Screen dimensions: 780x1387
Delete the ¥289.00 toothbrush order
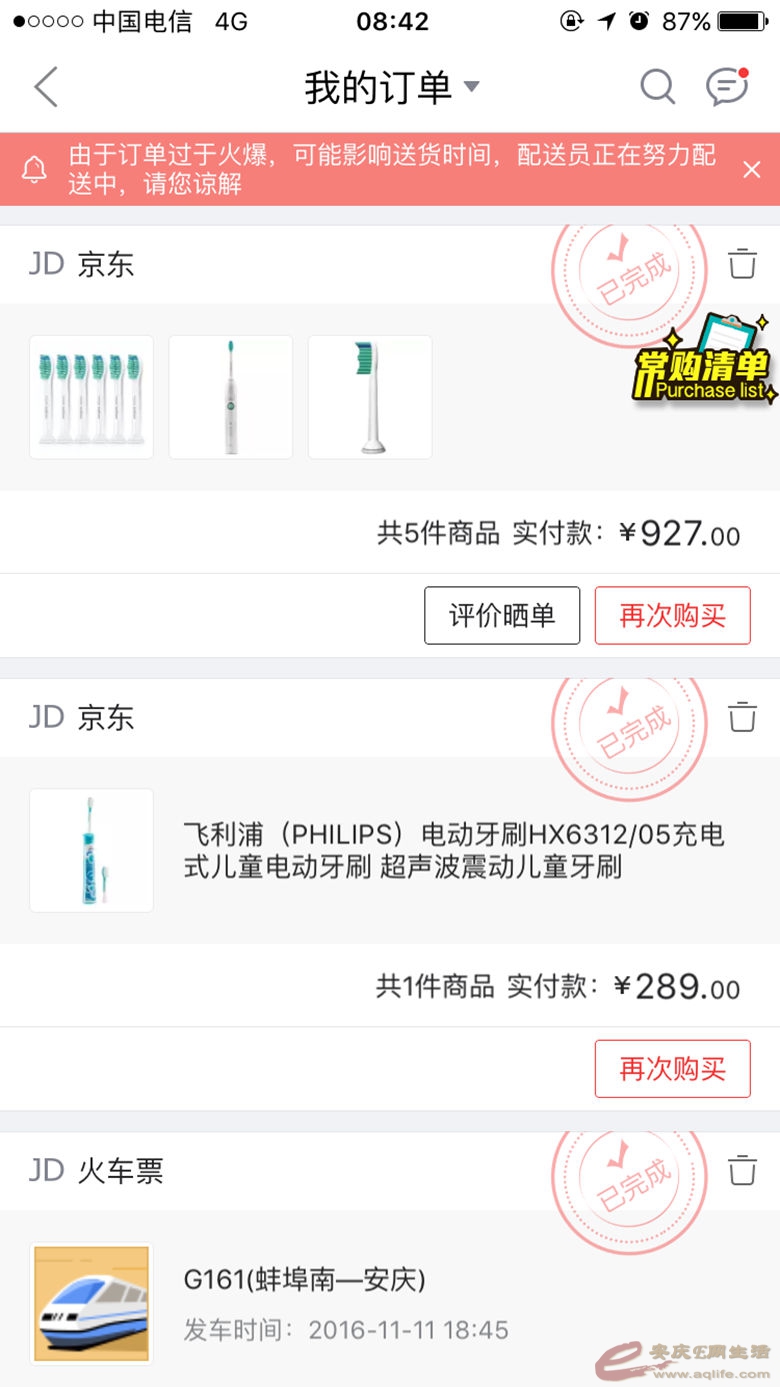742,717
